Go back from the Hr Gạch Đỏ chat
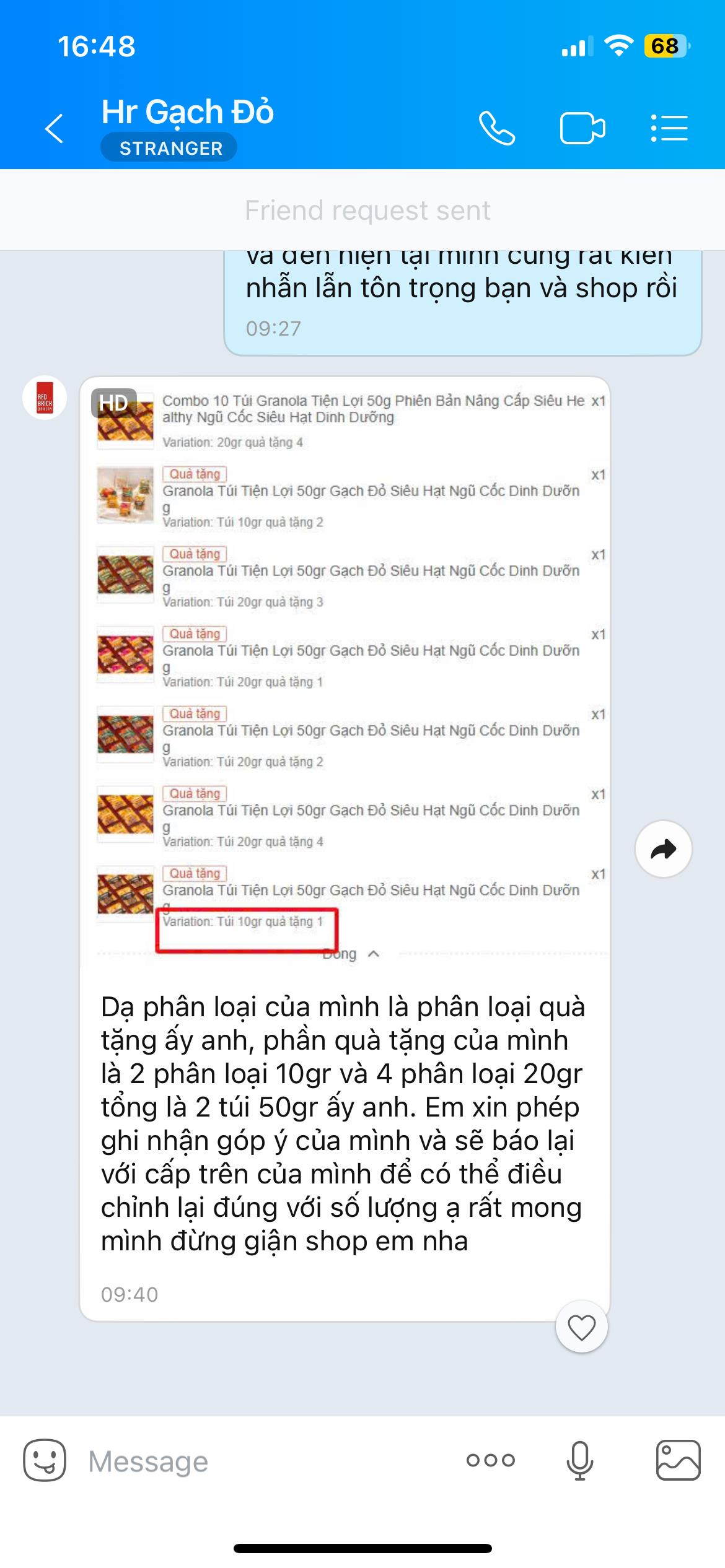This screenshot has height=1568, width=725. coord(55,129)
